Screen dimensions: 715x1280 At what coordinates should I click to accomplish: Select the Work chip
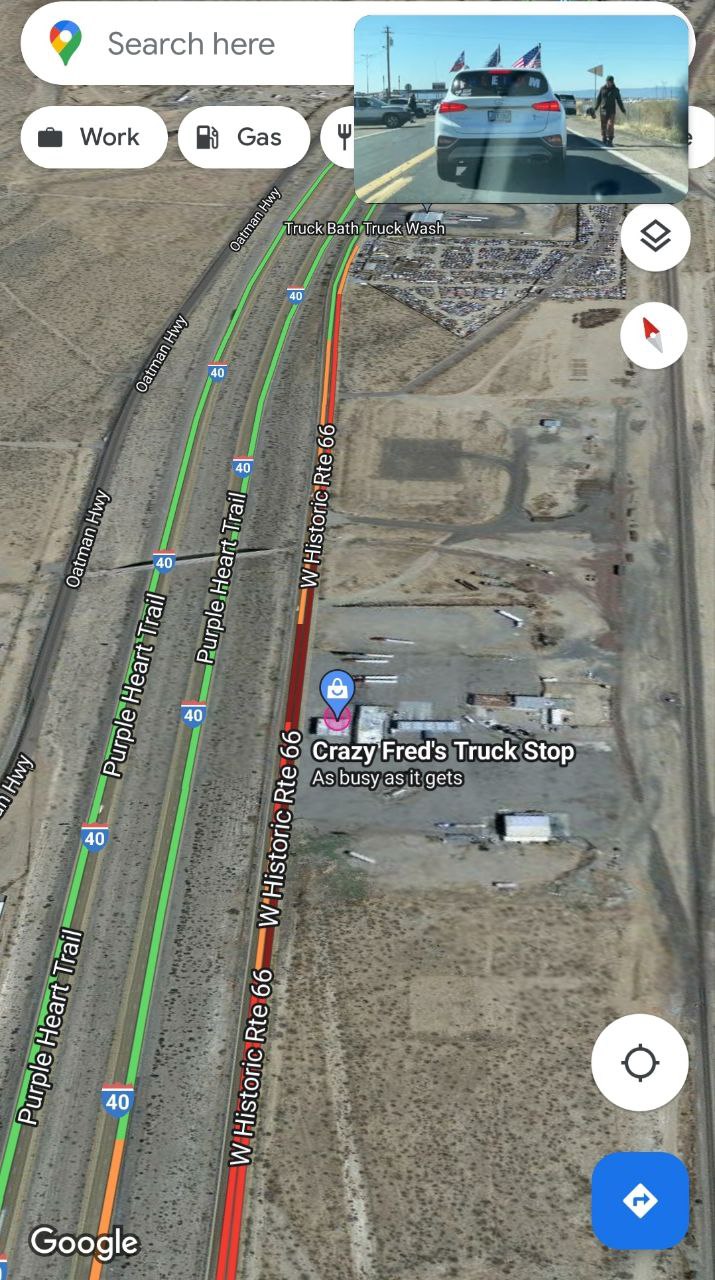coord(94,137)
